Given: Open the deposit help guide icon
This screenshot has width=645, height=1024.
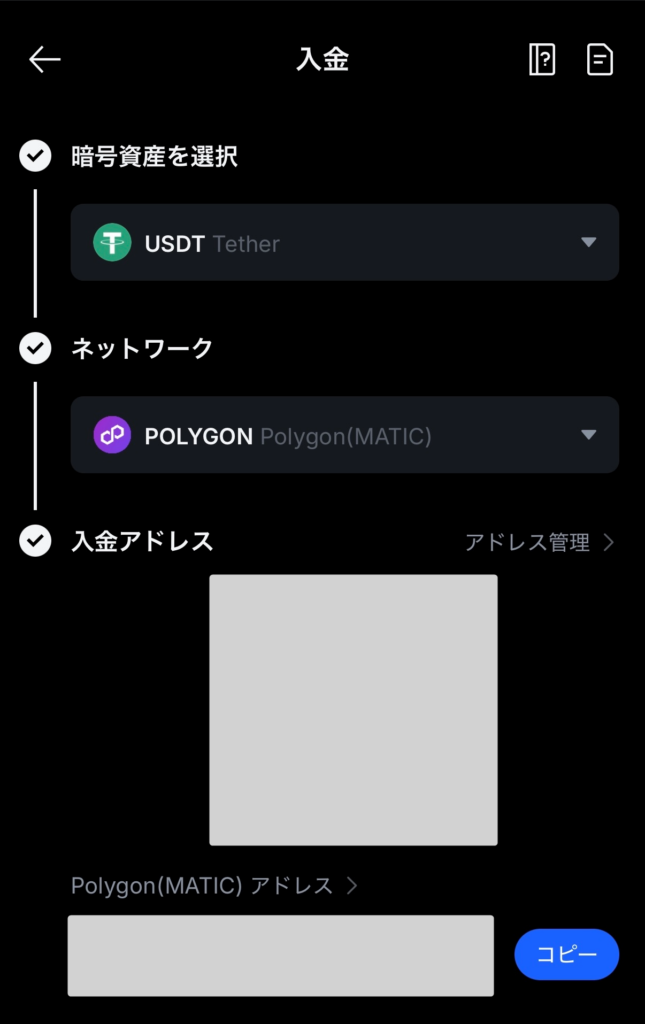Looking at the screenshot, I should tap(541, 60).
